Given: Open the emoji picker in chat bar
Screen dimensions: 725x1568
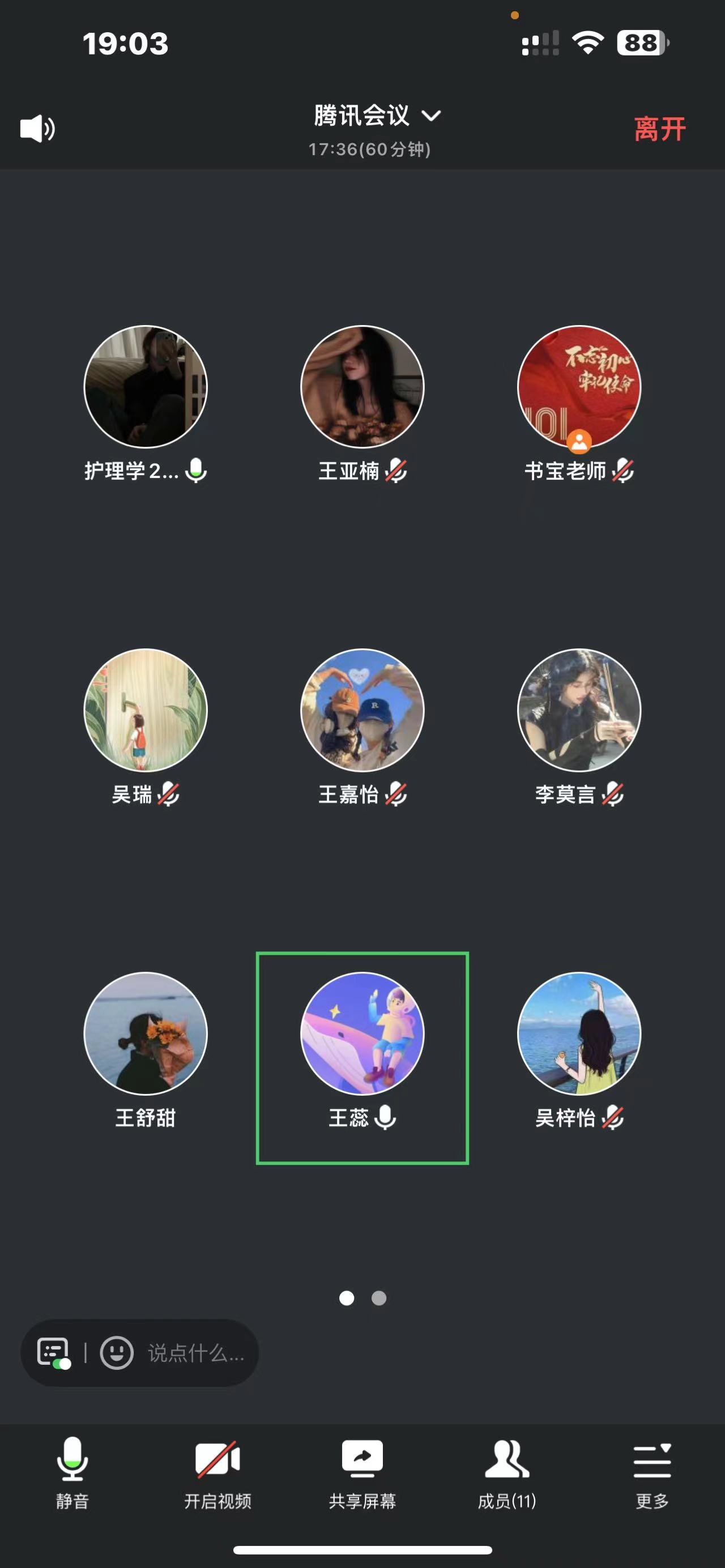Looking at the screenshot, I should tap(116, 1353).
